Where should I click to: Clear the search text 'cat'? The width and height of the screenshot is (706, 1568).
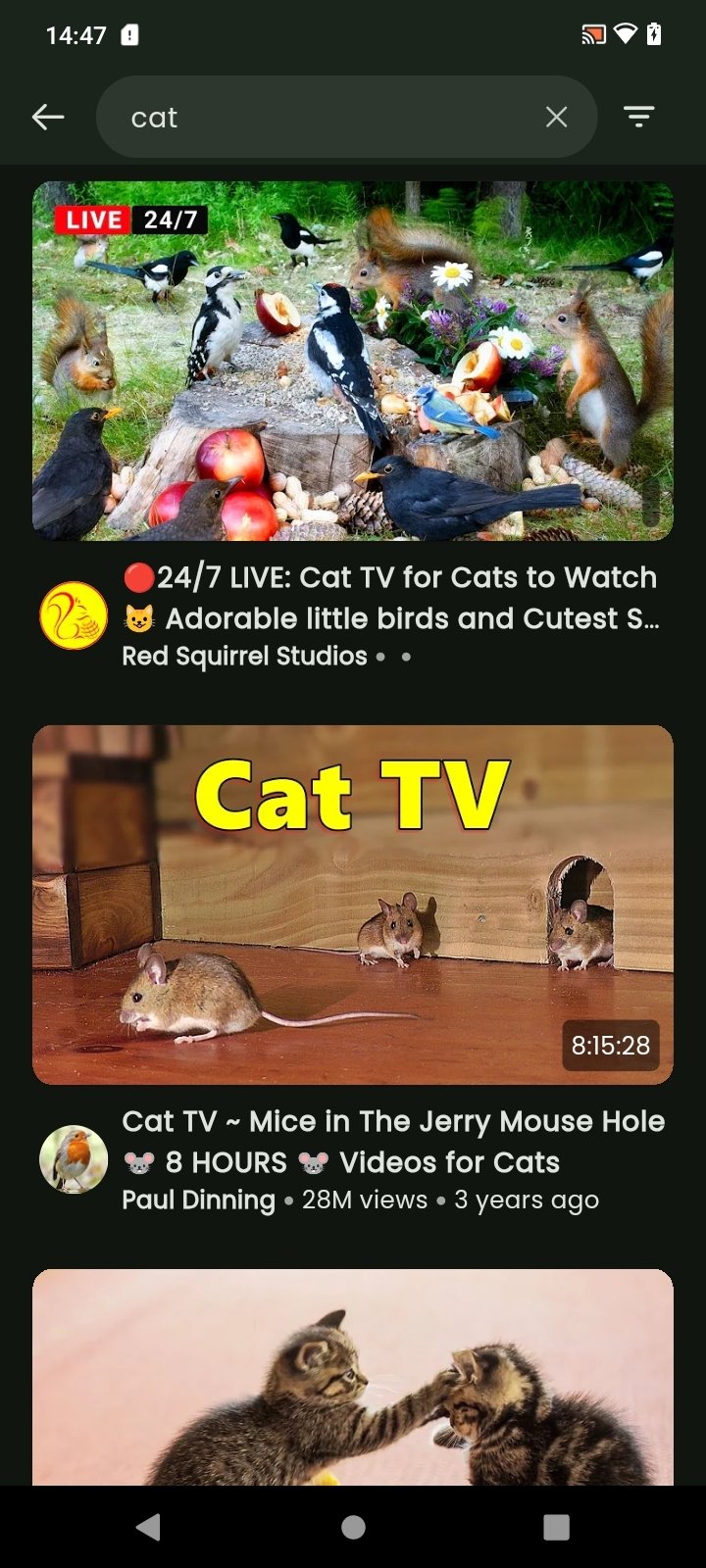(x=556, y=118)
